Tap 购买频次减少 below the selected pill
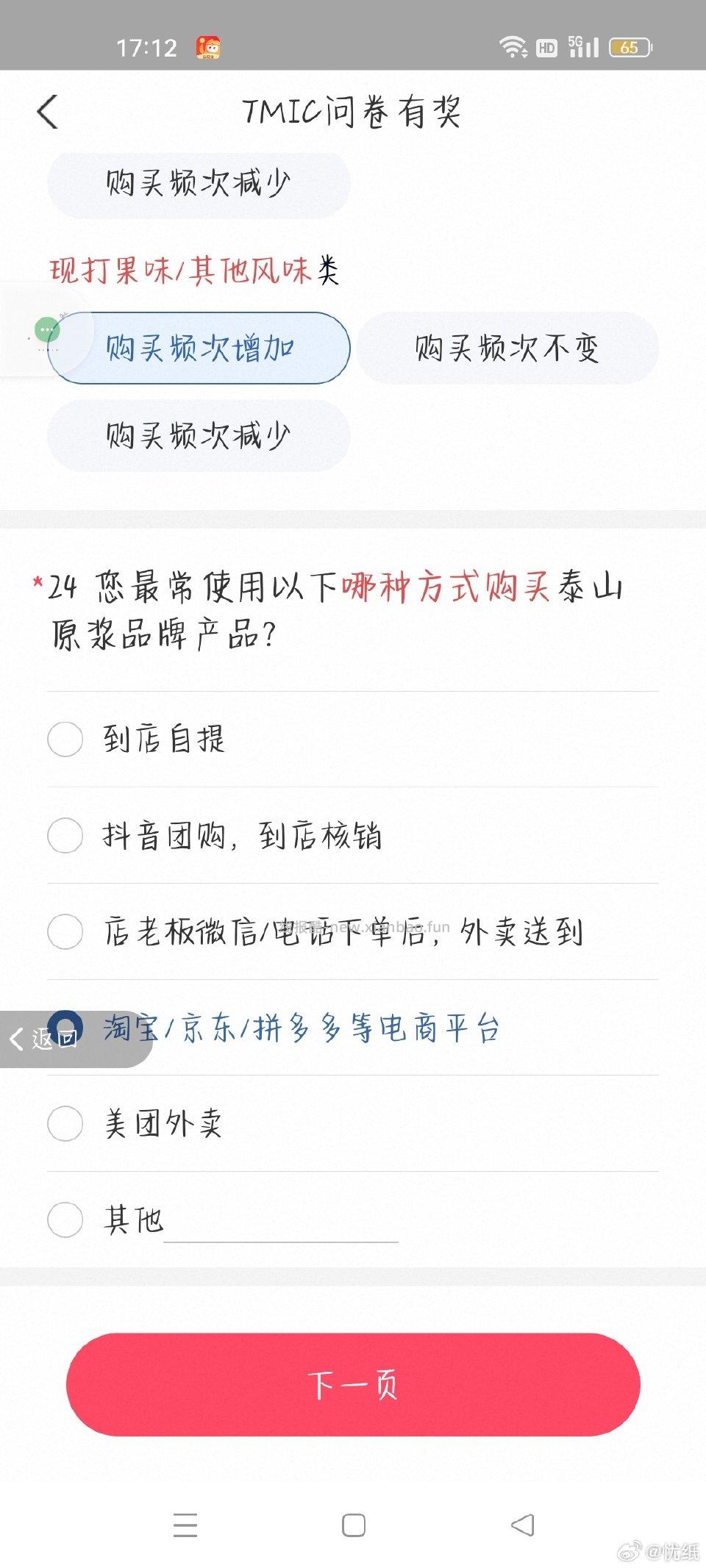The image size is (706, 1568). click(199, 435)
